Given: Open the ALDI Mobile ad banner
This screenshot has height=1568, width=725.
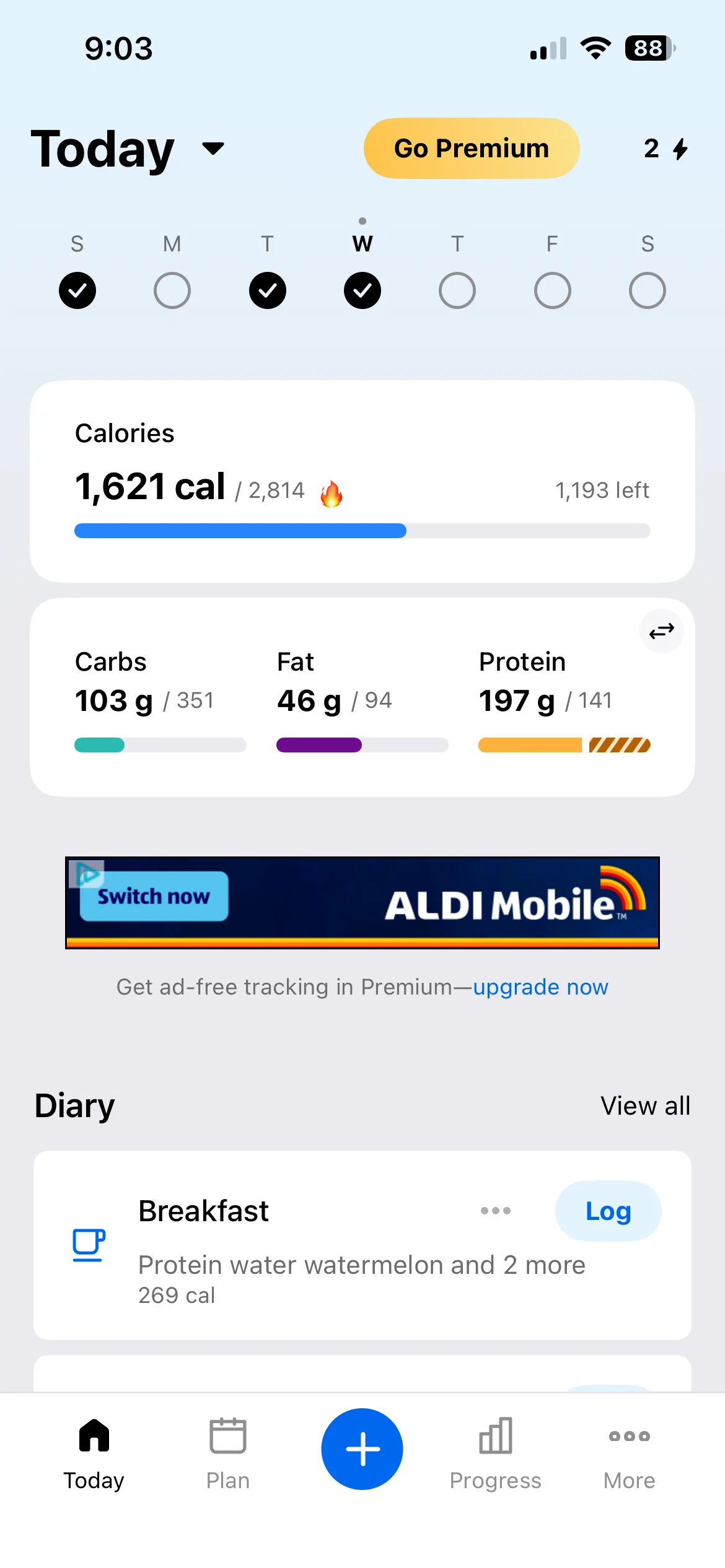Looking at the screenshot, I should [x=362, y=903].
